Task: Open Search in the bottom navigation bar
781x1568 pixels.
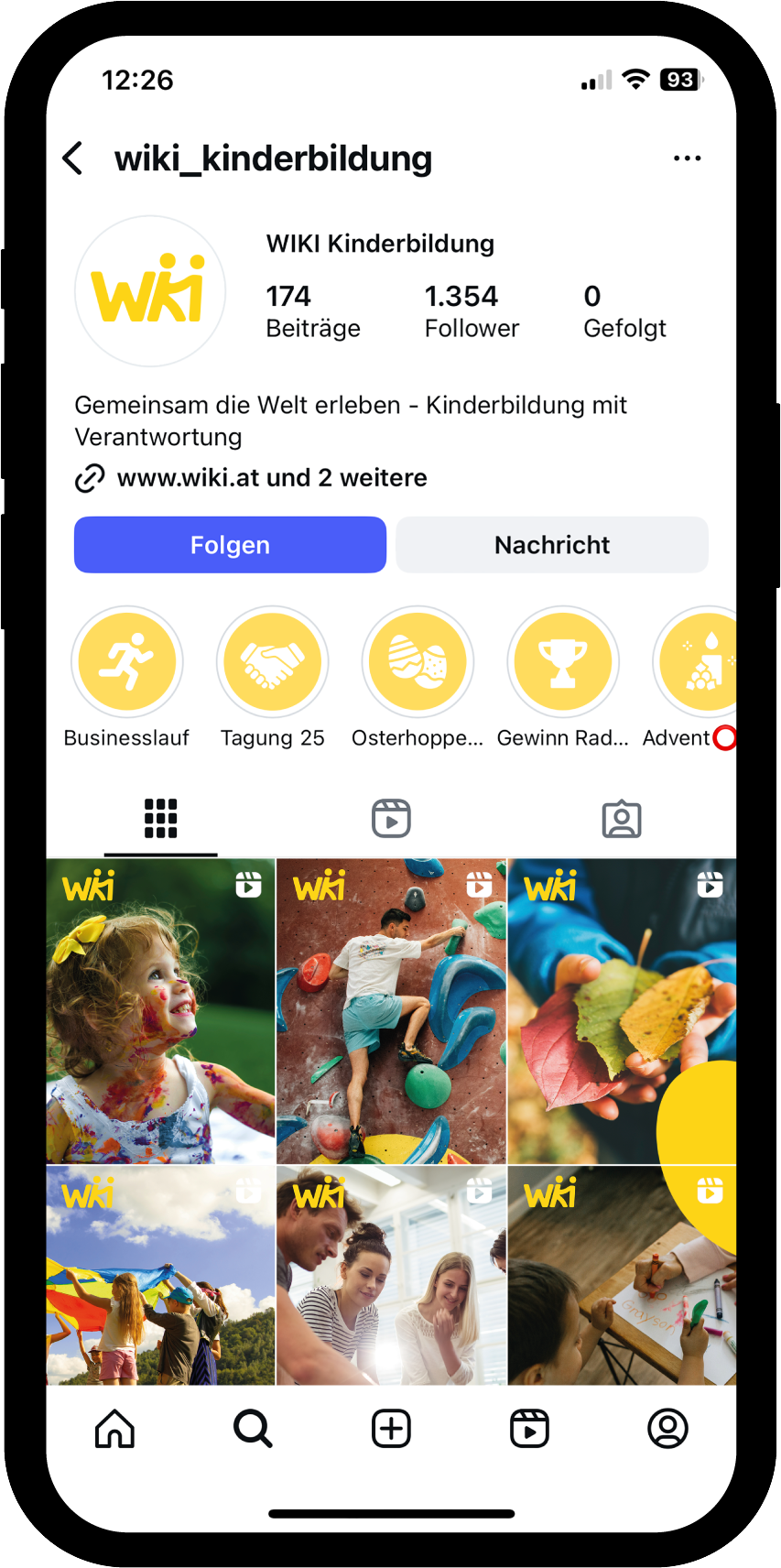Action: click(253, 1429)
